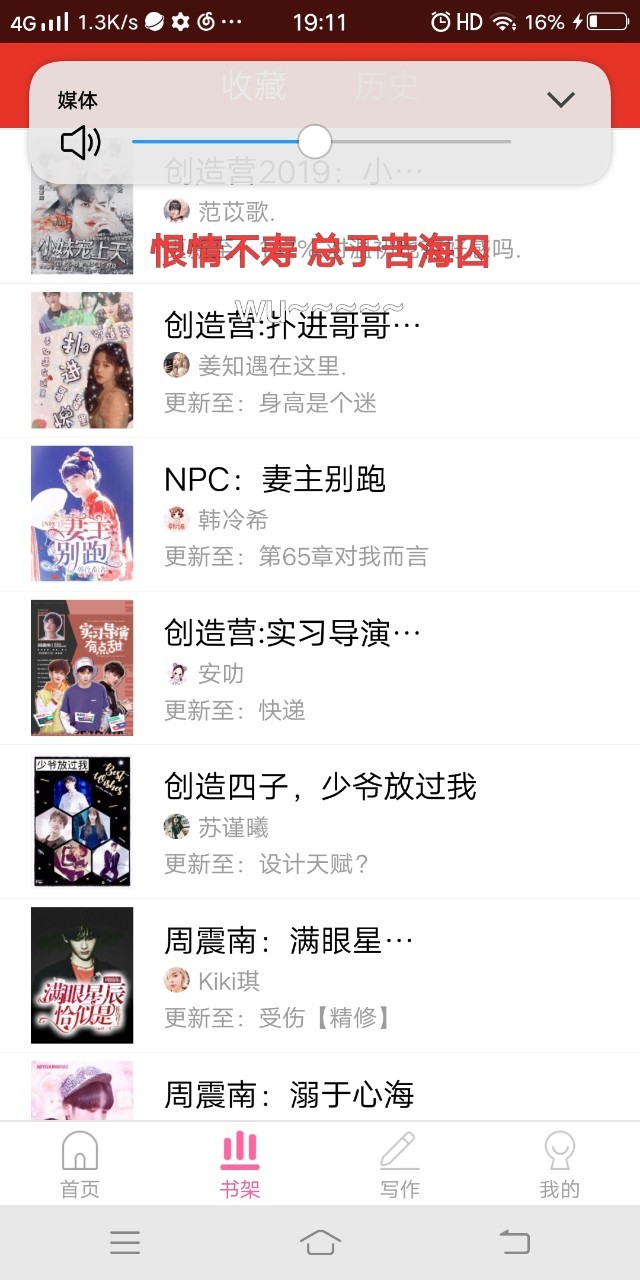Open 创造营:扑进哥哥… book
640x1280 pixels.
(292, 326)
